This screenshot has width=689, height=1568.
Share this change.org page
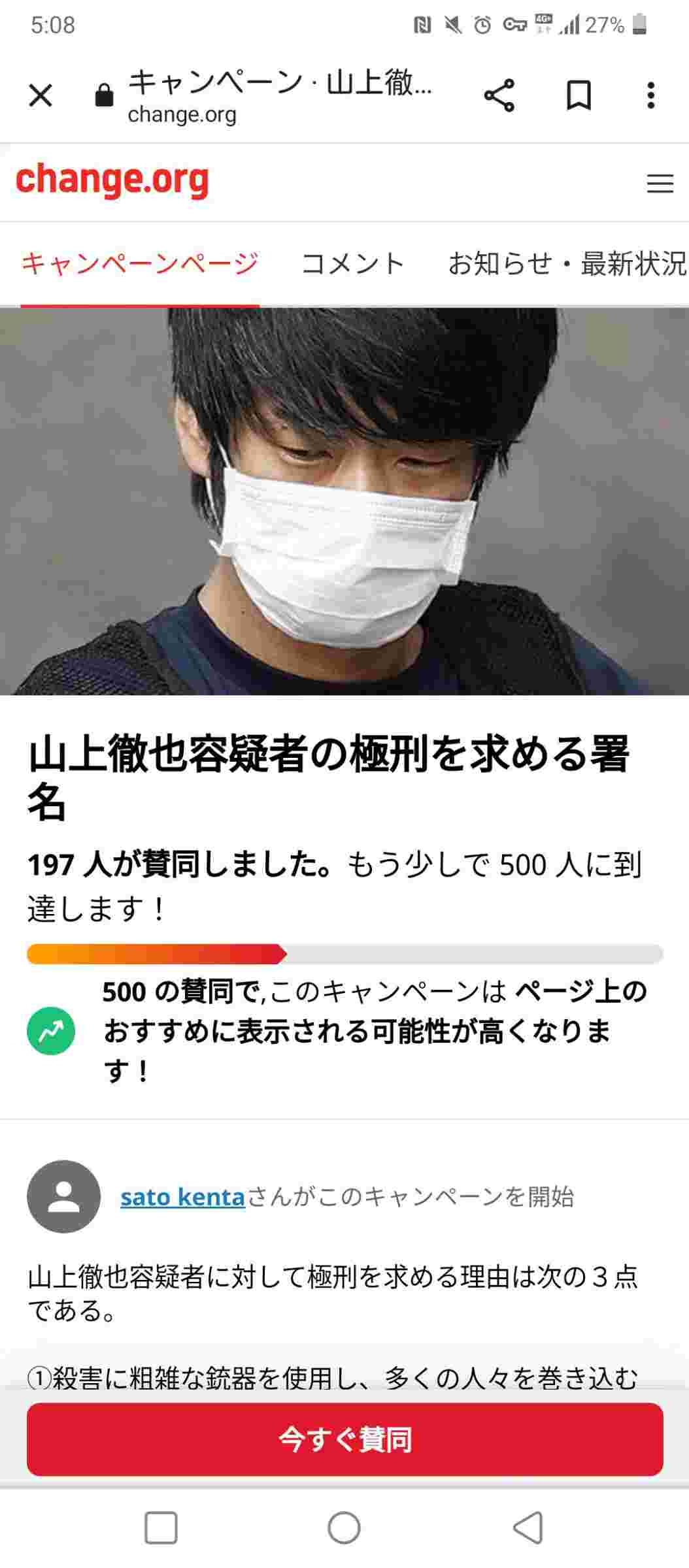pos(499,96)
